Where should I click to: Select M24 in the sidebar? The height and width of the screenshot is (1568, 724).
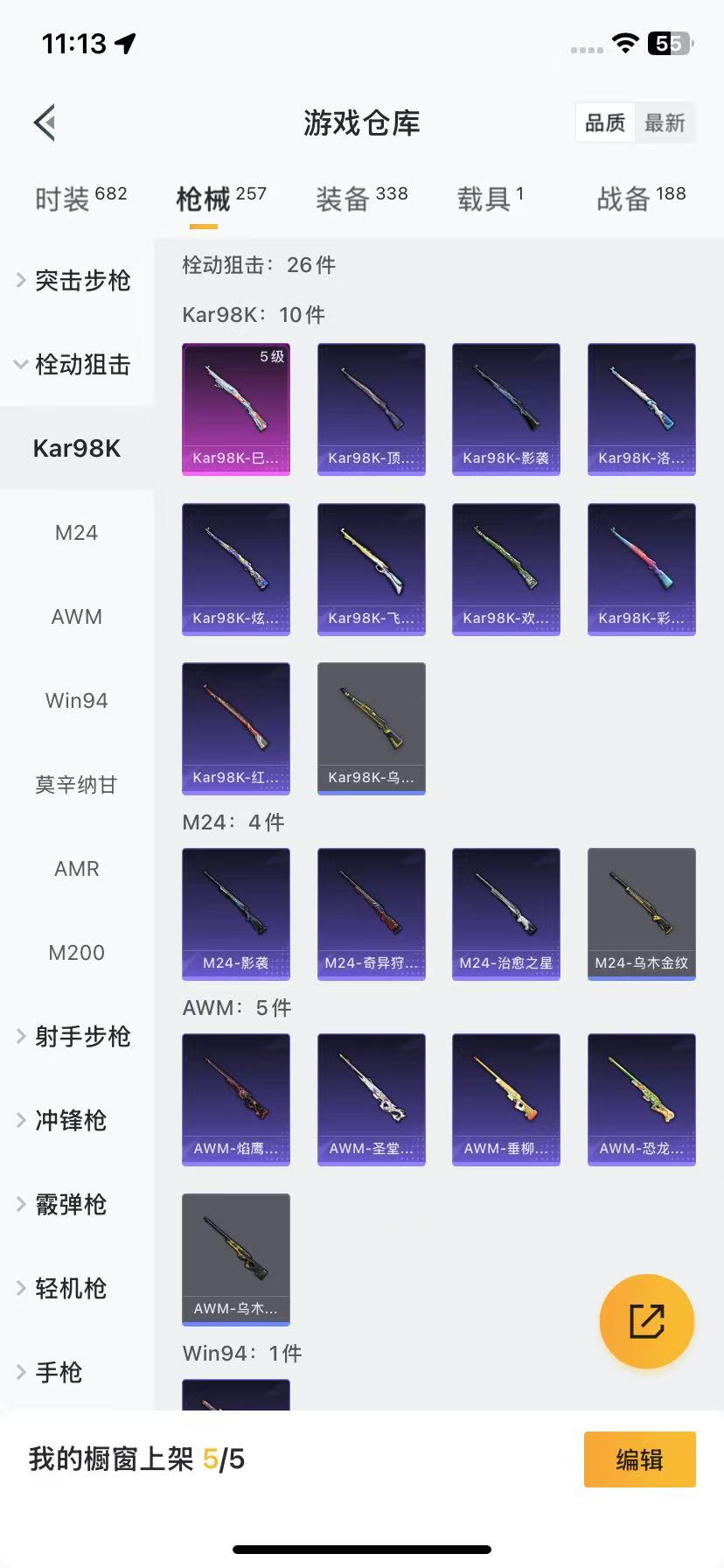(77, 532)
